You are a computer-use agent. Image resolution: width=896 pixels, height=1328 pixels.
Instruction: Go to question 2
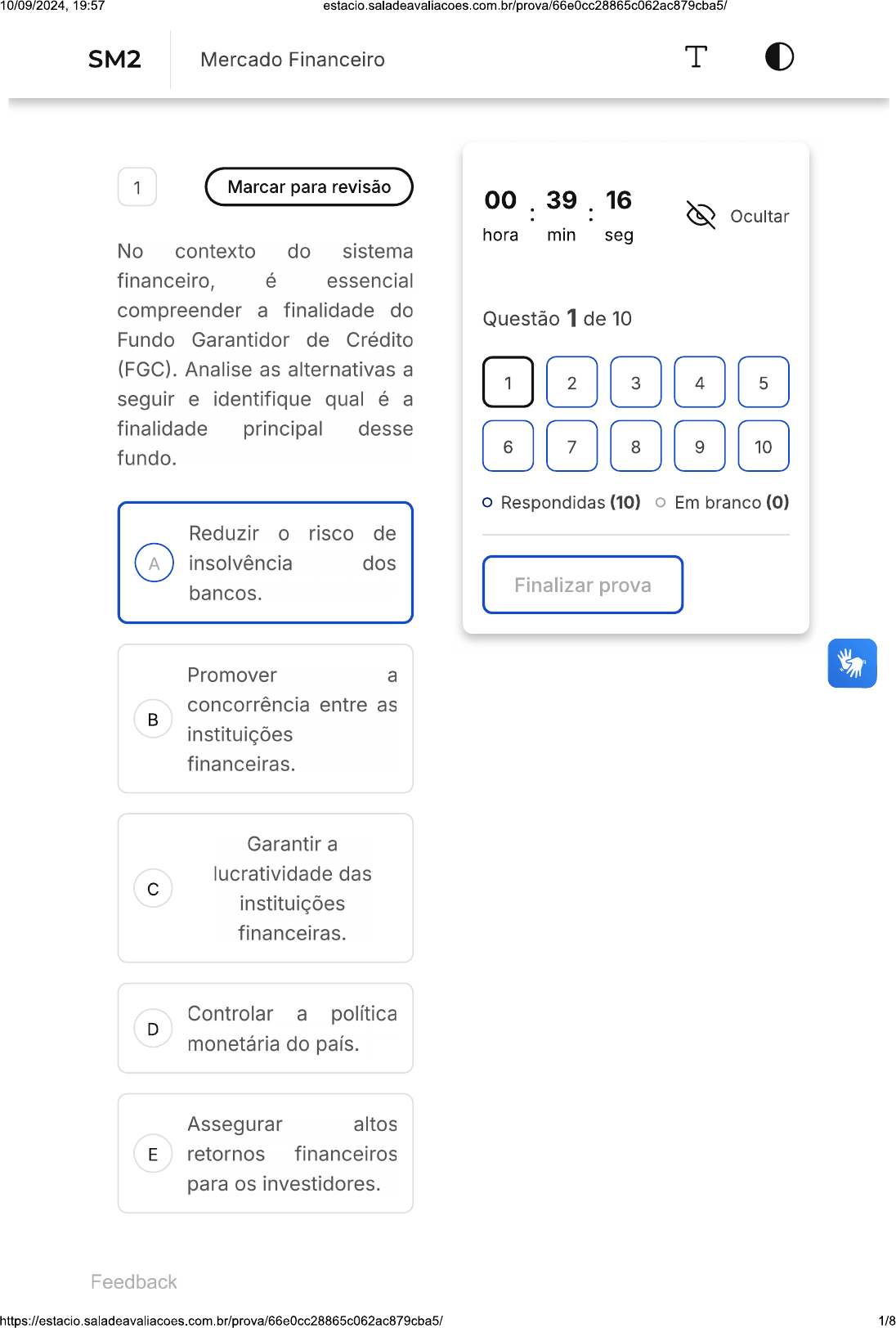[x=571, y=383]
